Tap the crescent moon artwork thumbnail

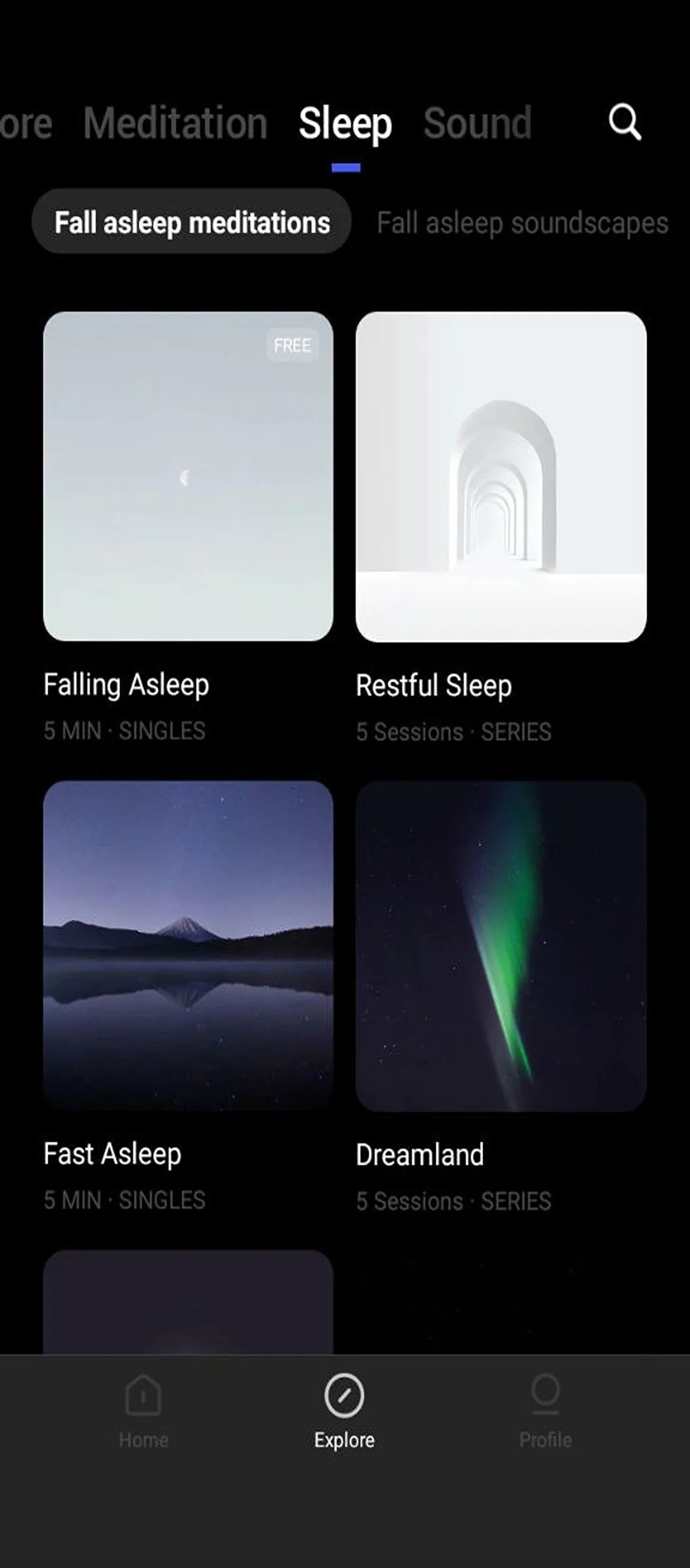[x=186, y=477]
